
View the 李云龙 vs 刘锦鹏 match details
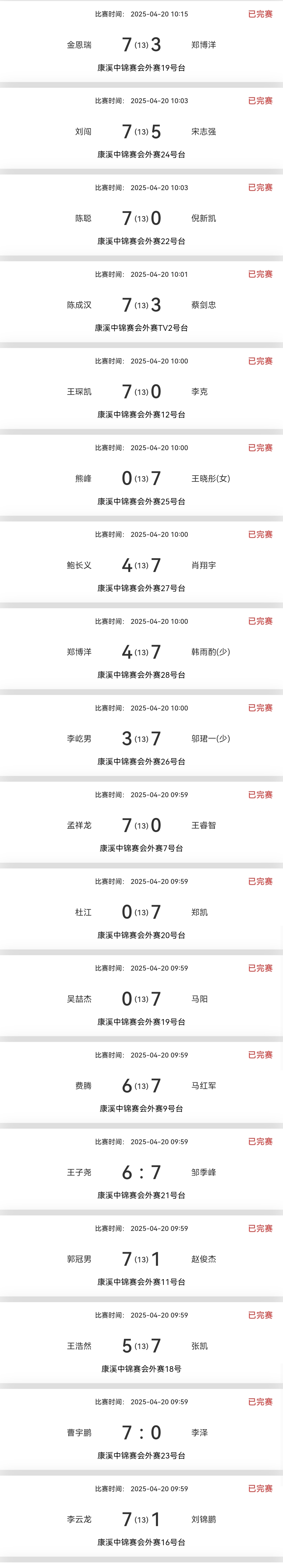click(x=141, y=1519)
